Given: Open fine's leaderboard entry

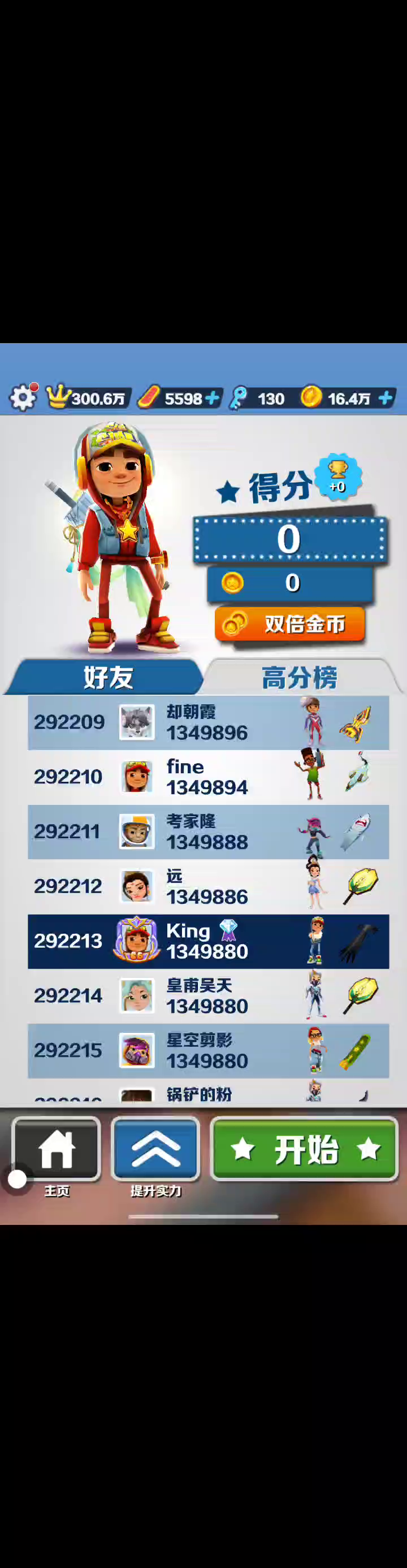Looking at the screenshot, I should pos(208,777).
